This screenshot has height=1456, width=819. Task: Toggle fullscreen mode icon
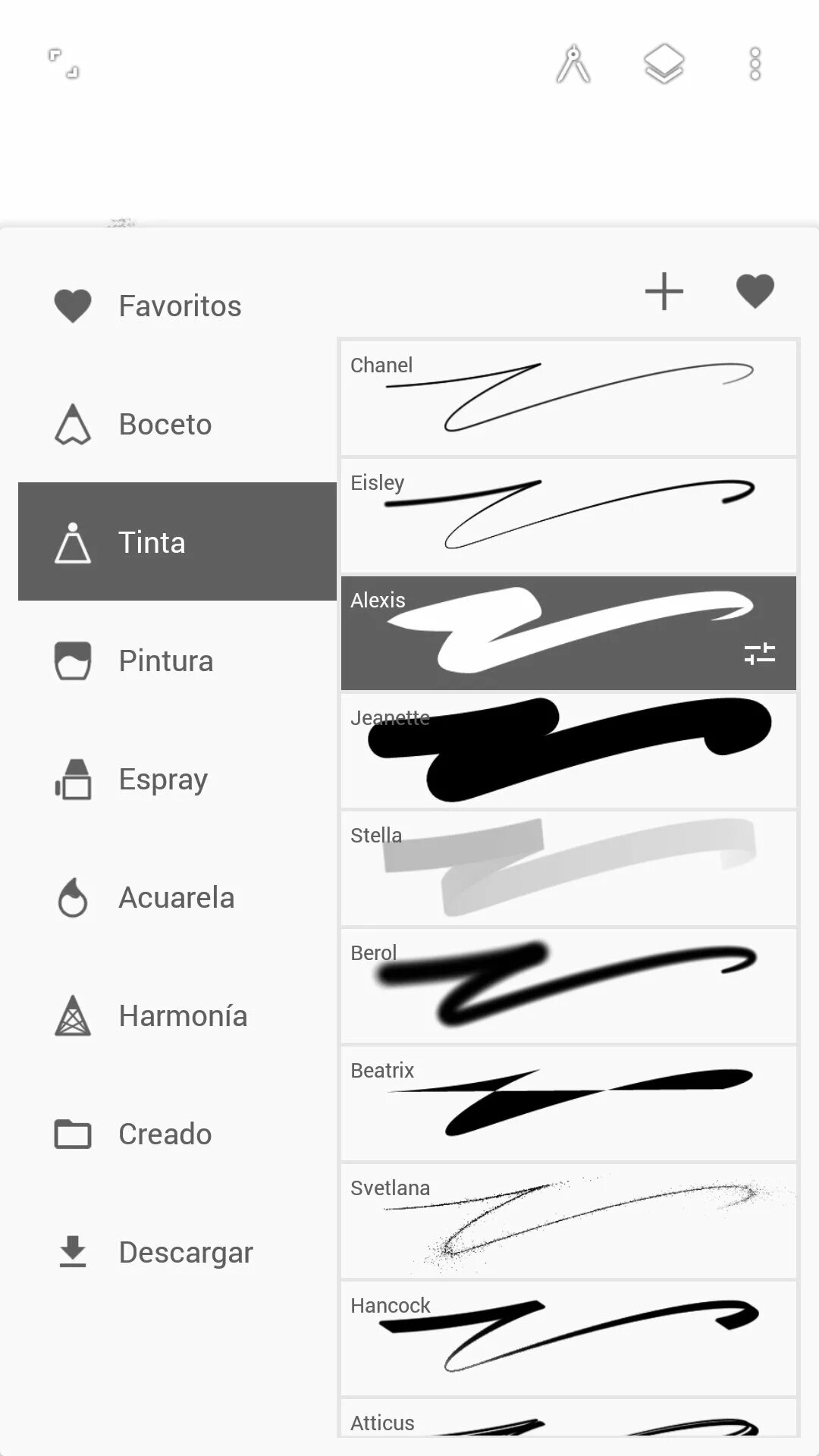point(64,64)
